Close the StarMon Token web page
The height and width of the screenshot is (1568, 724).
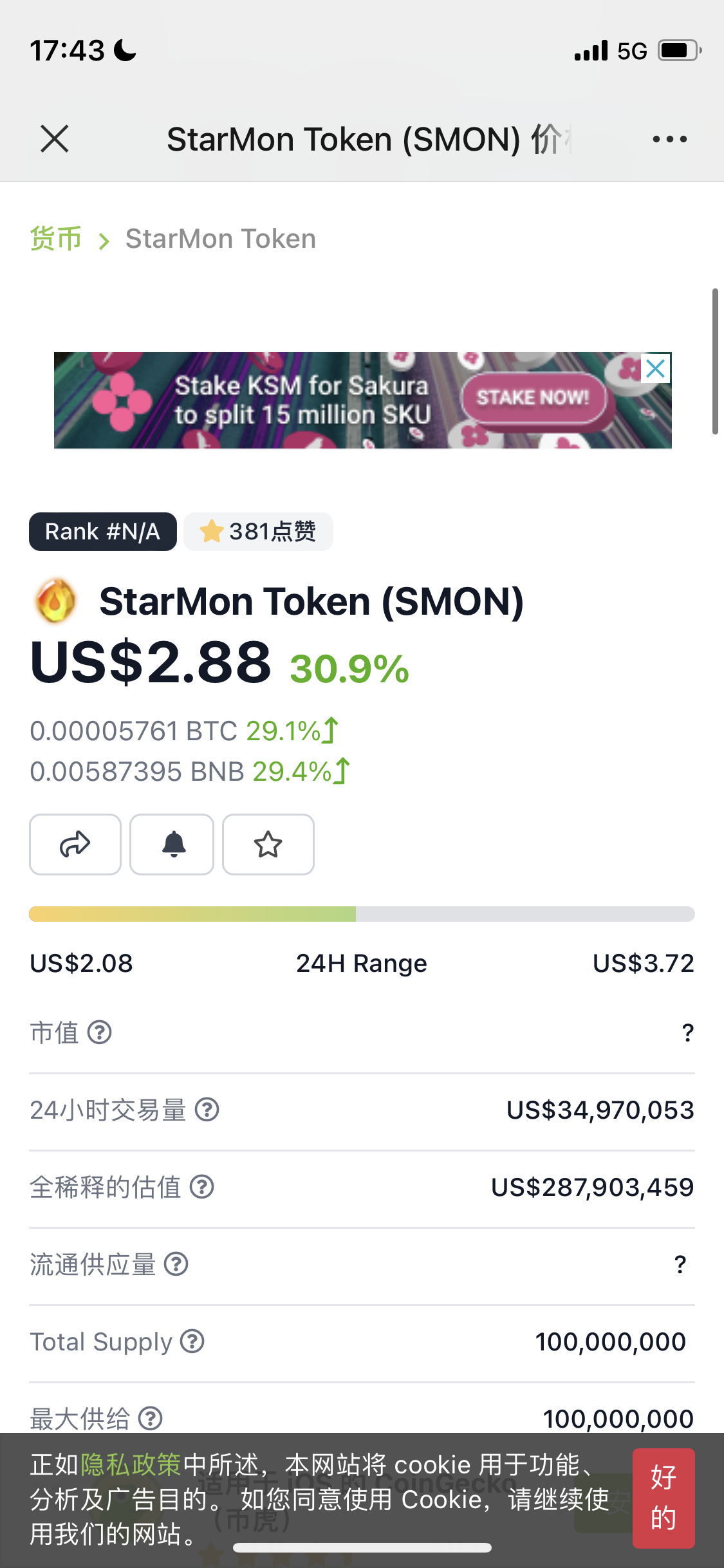[x=55, y=139]
